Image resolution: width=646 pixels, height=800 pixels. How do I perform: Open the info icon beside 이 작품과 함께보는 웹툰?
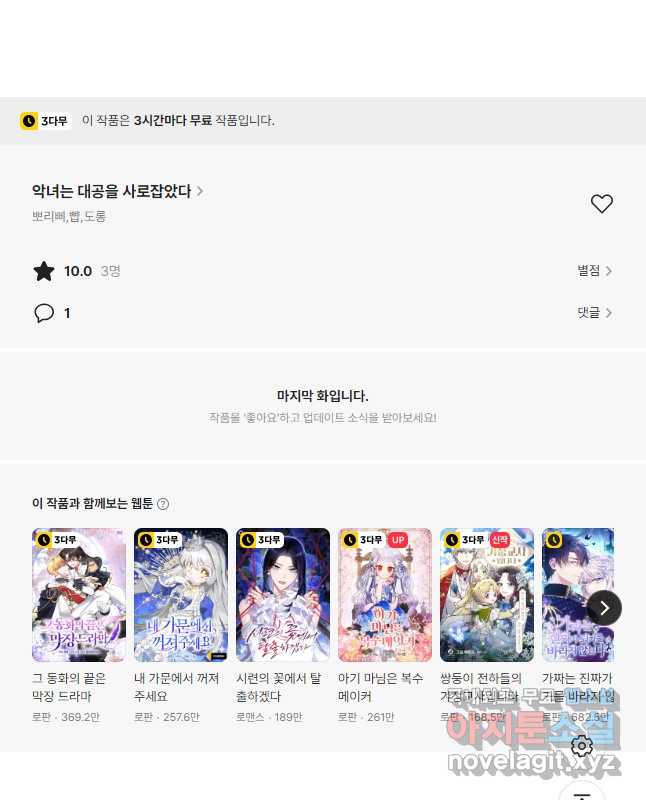tap(163, 504)
